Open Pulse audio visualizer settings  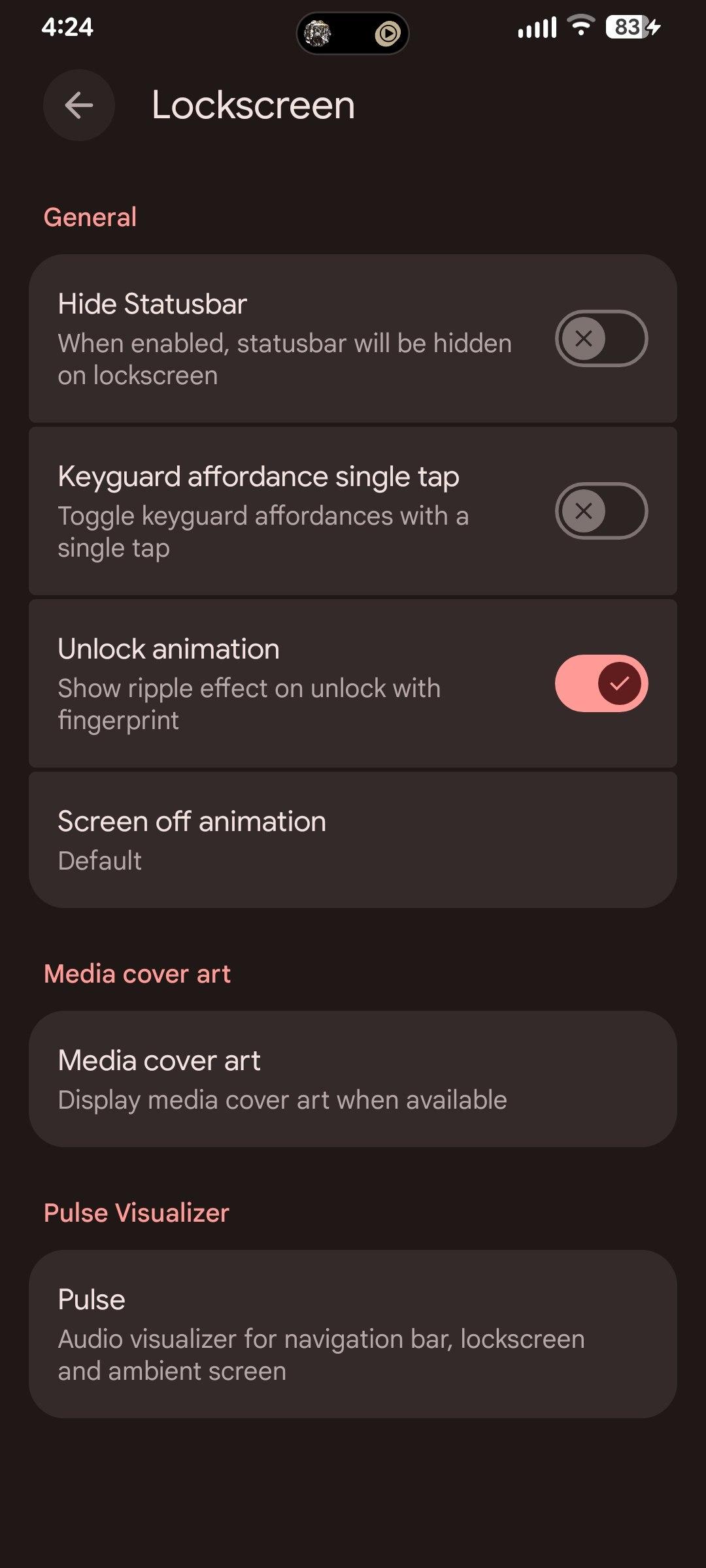[353, 1334]
